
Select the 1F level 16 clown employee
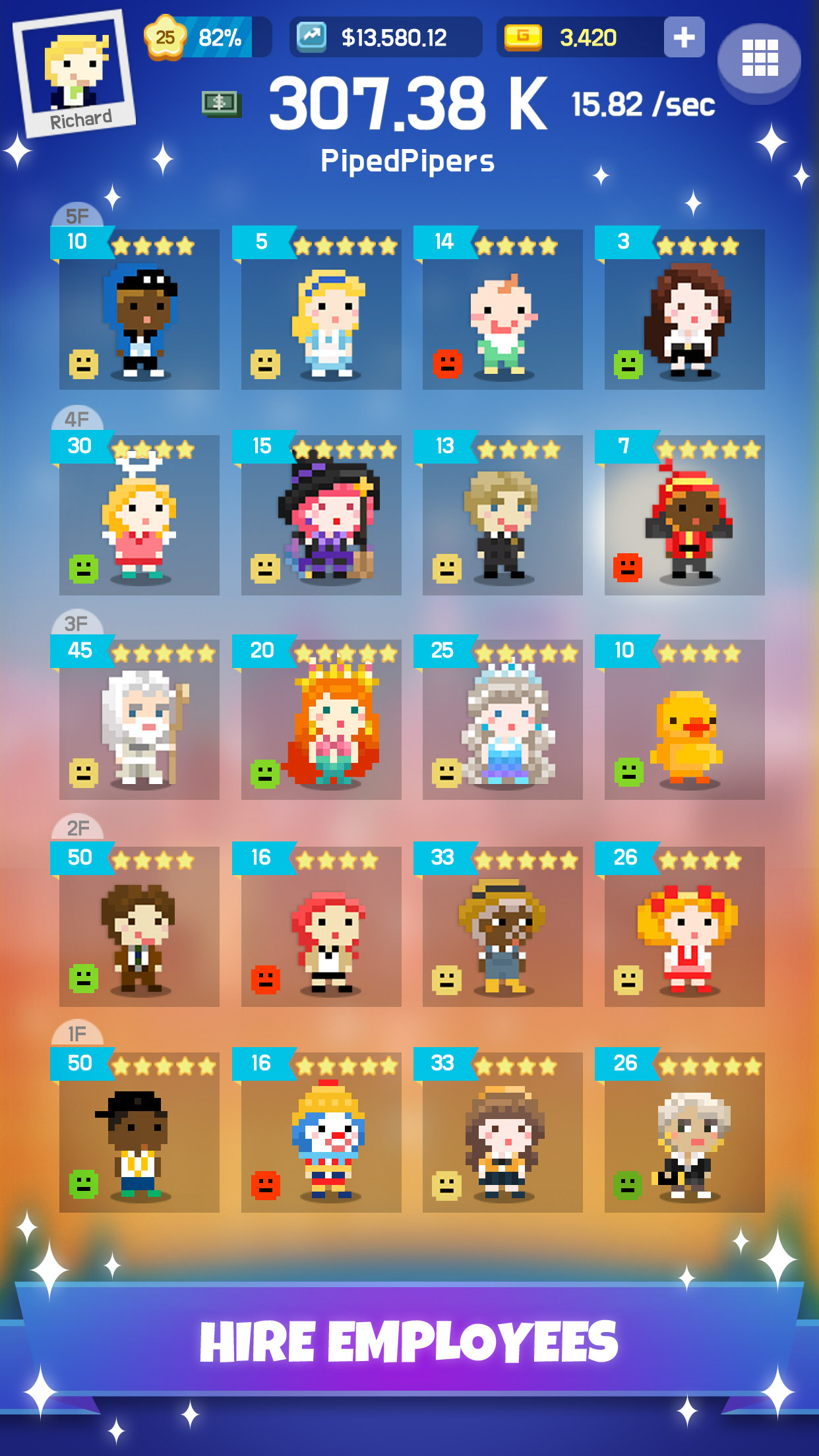[x=321, y=1132]
